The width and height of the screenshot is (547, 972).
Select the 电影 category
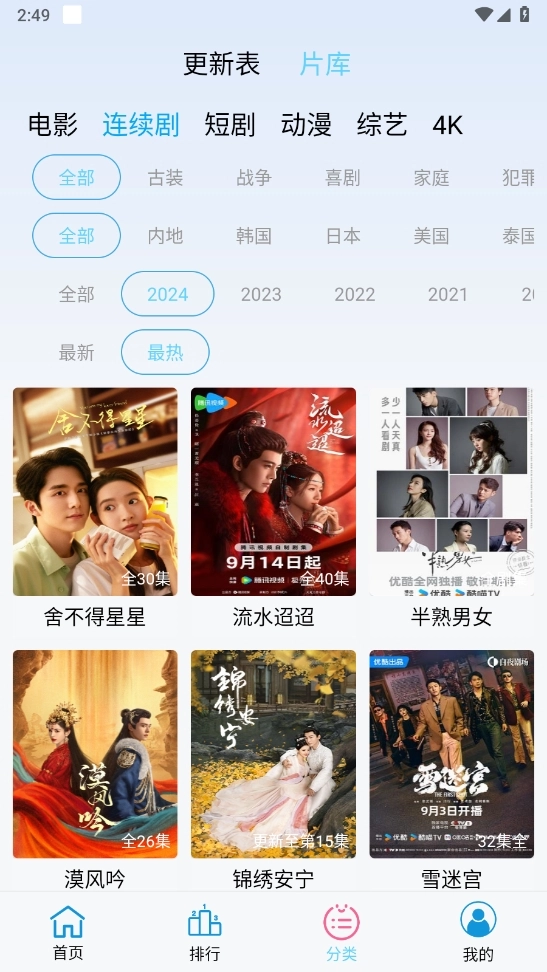(53, 125)
